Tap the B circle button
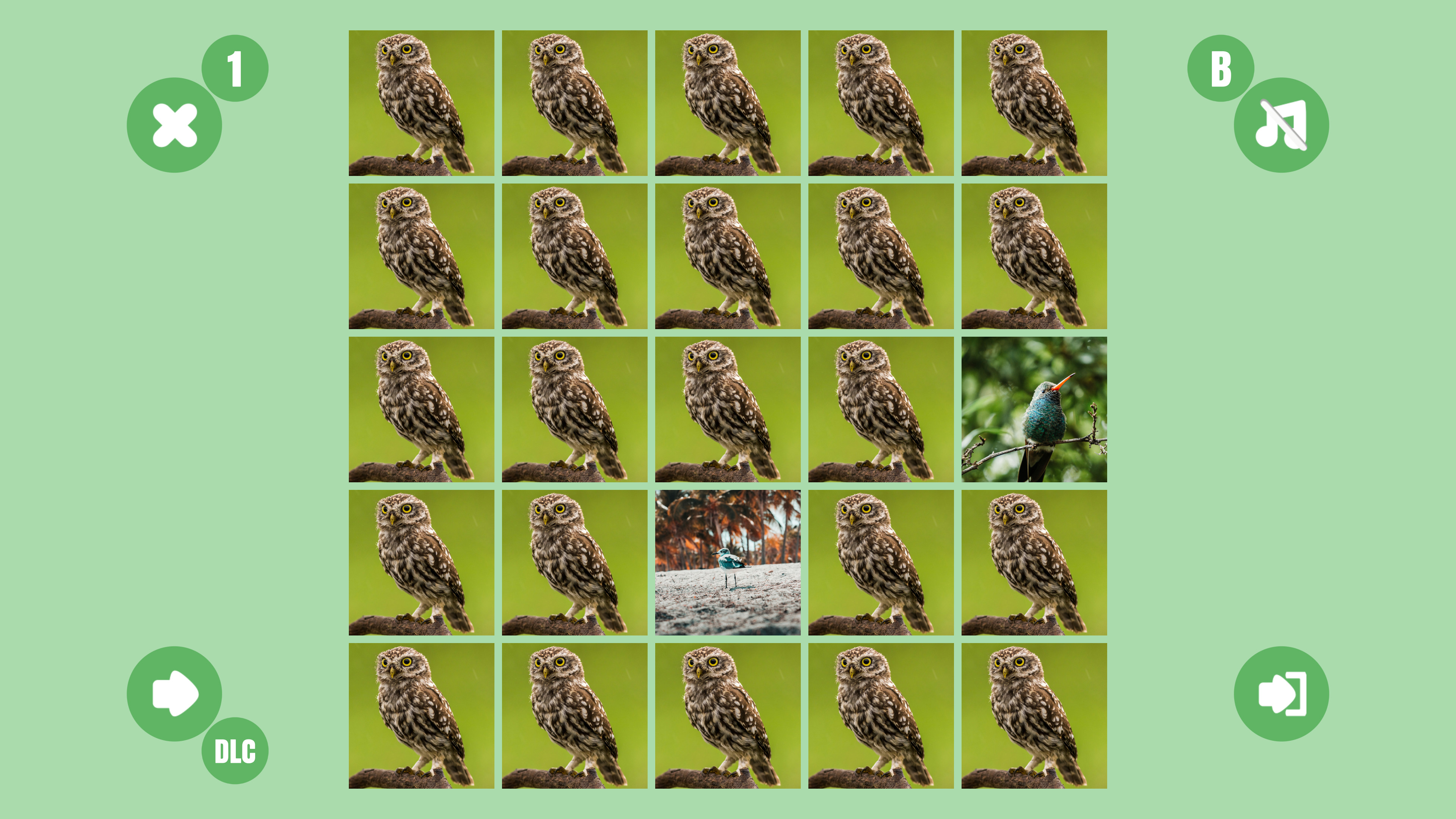Screen dimensions: 1456x819 [x=1220, y=68]
